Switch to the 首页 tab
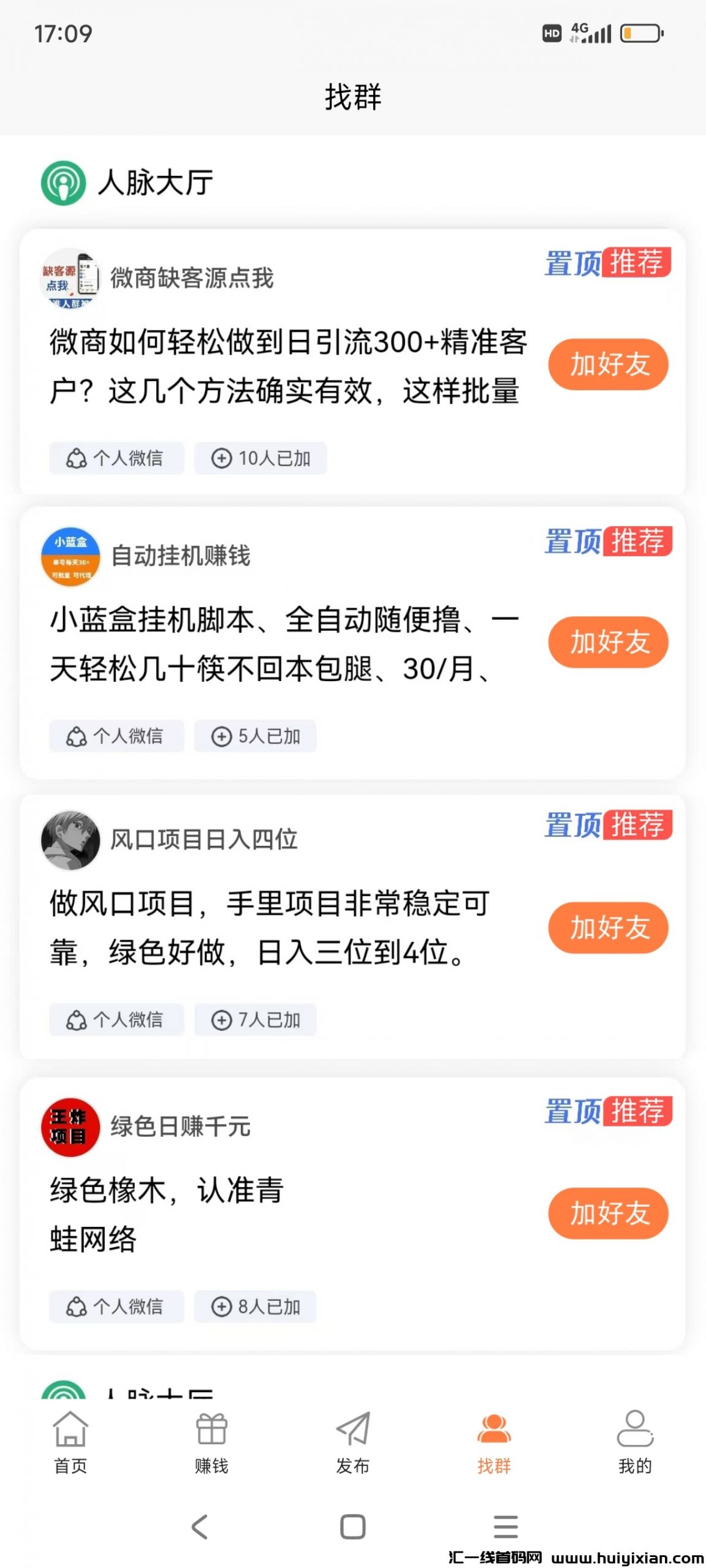The width and height of the screenshot is (706, 1568). click(70, 1442)
